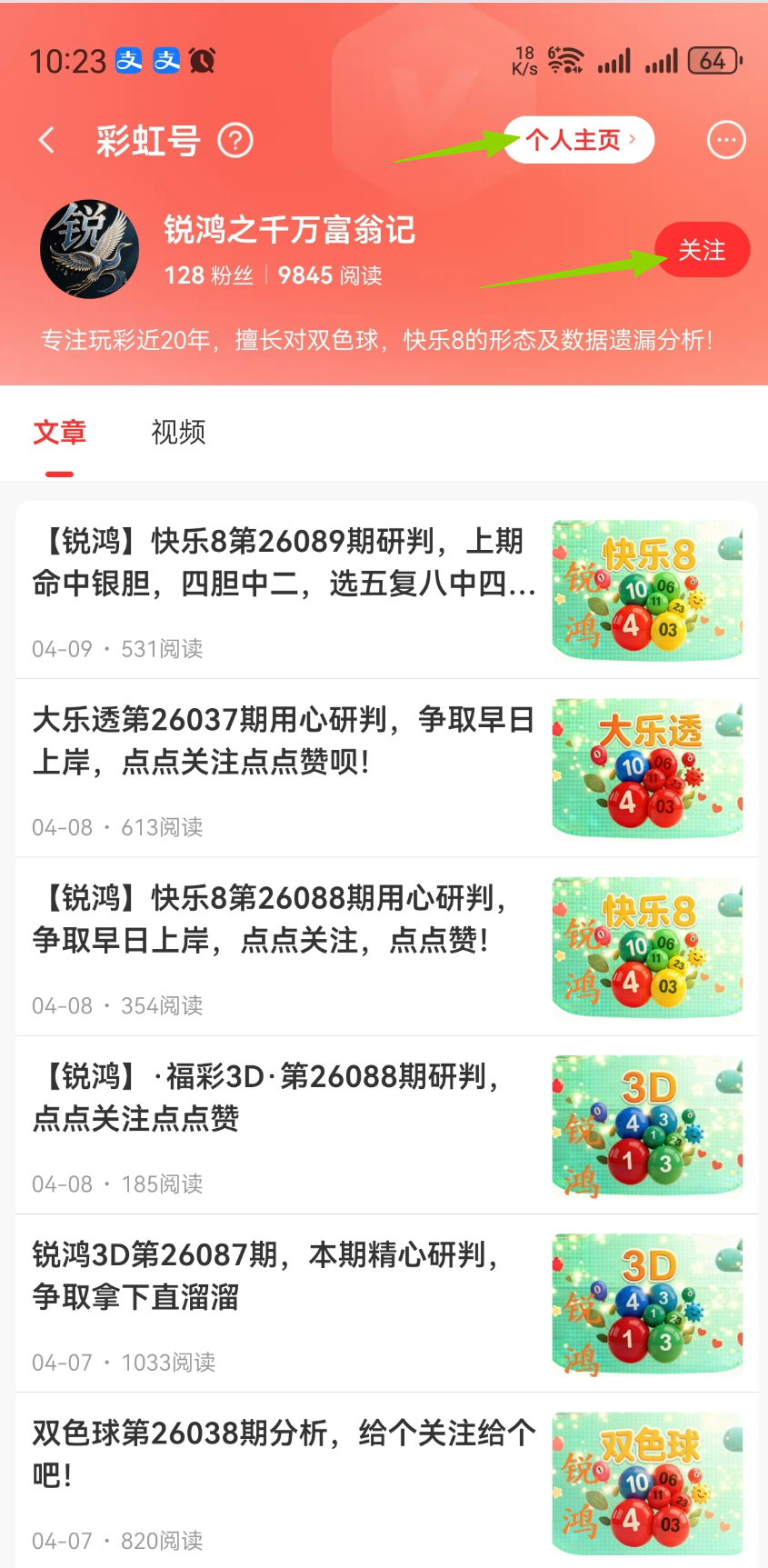The width and height of the screenshot is (768, 1568).
Task: Open 个人主页 personal homepage
Action: tap(579, 140)
